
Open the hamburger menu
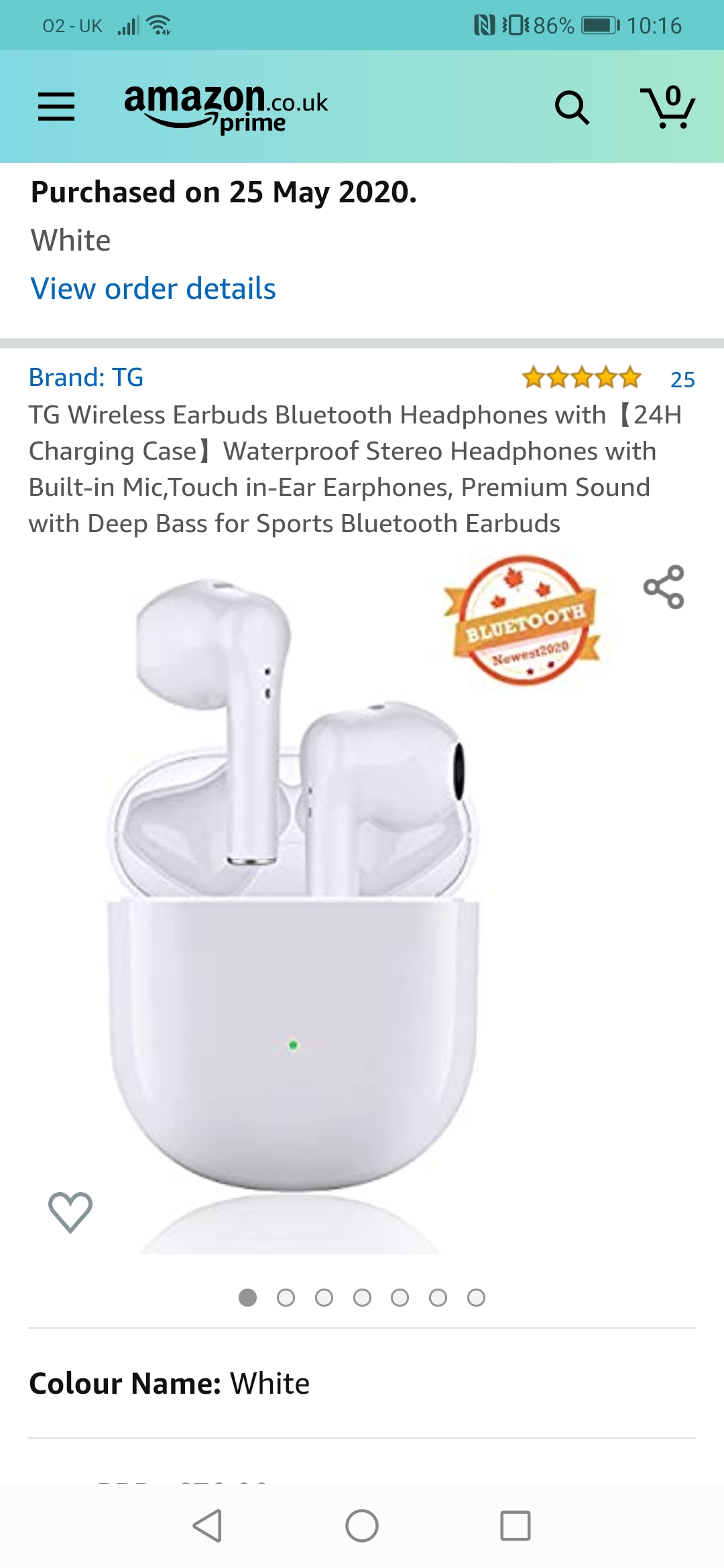pos(56,107)
